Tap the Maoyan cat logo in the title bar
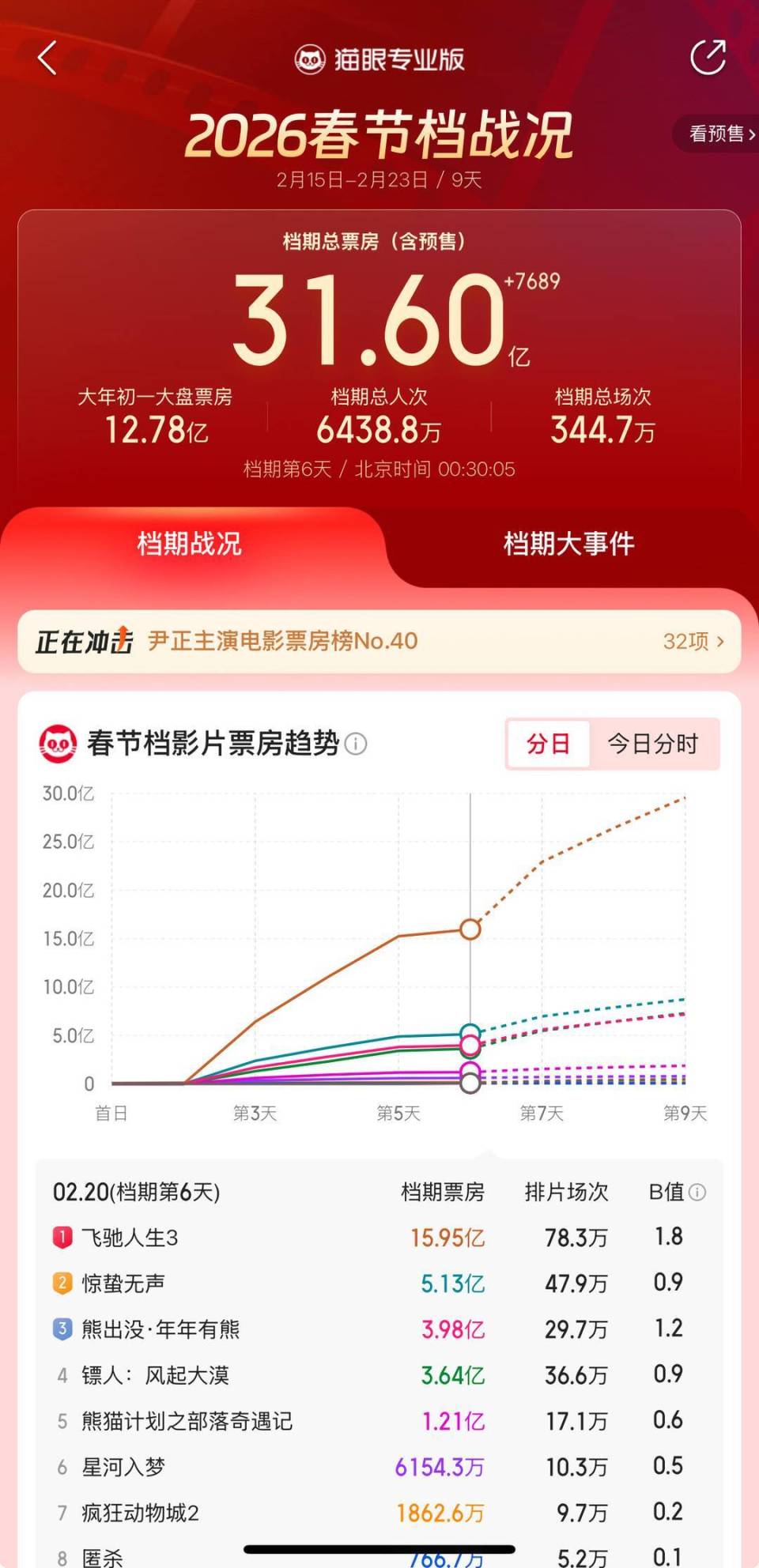The image size is (759, 1568). (310, 58)
